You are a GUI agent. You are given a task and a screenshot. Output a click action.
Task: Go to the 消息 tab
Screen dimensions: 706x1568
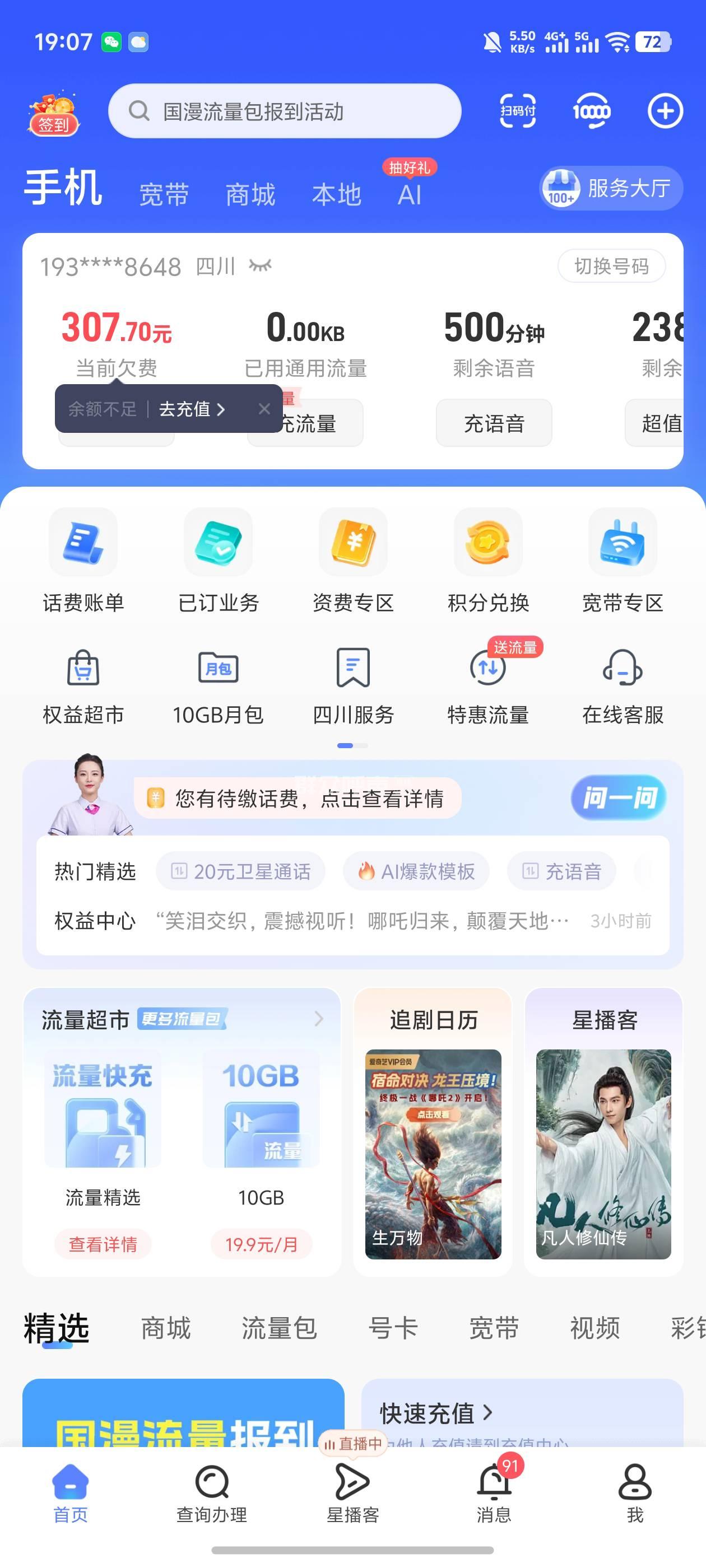click(x=494, y=1493)
